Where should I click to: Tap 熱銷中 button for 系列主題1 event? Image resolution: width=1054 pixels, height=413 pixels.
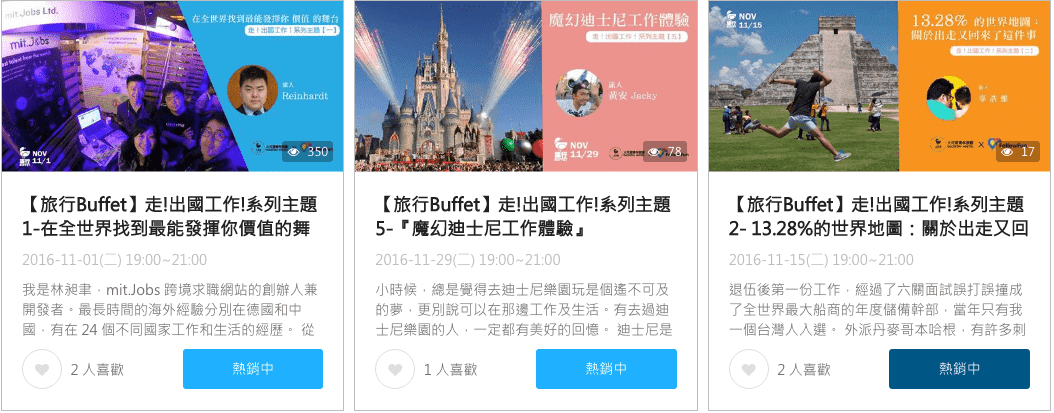(x=253, y=369)
